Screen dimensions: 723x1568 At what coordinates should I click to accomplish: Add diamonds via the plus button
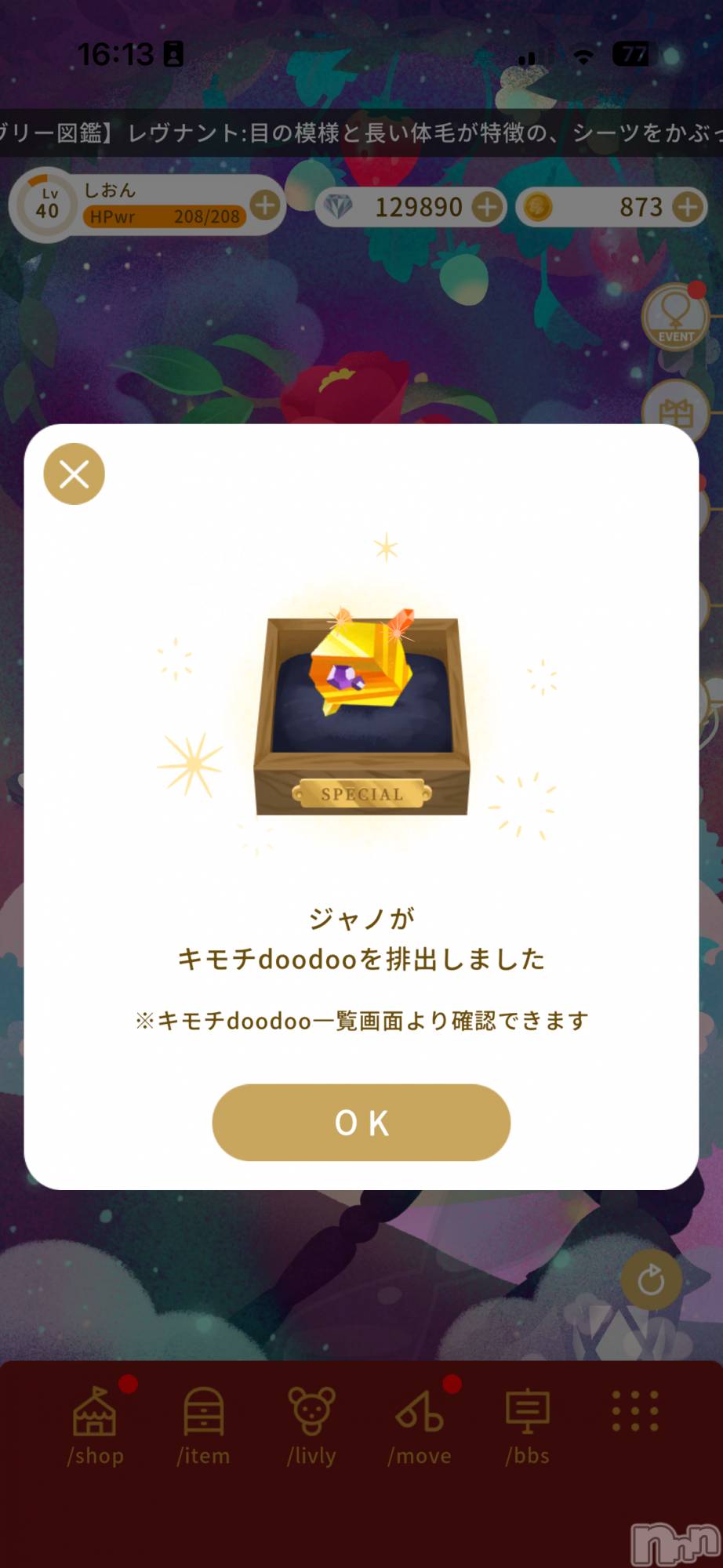(489, 207)
